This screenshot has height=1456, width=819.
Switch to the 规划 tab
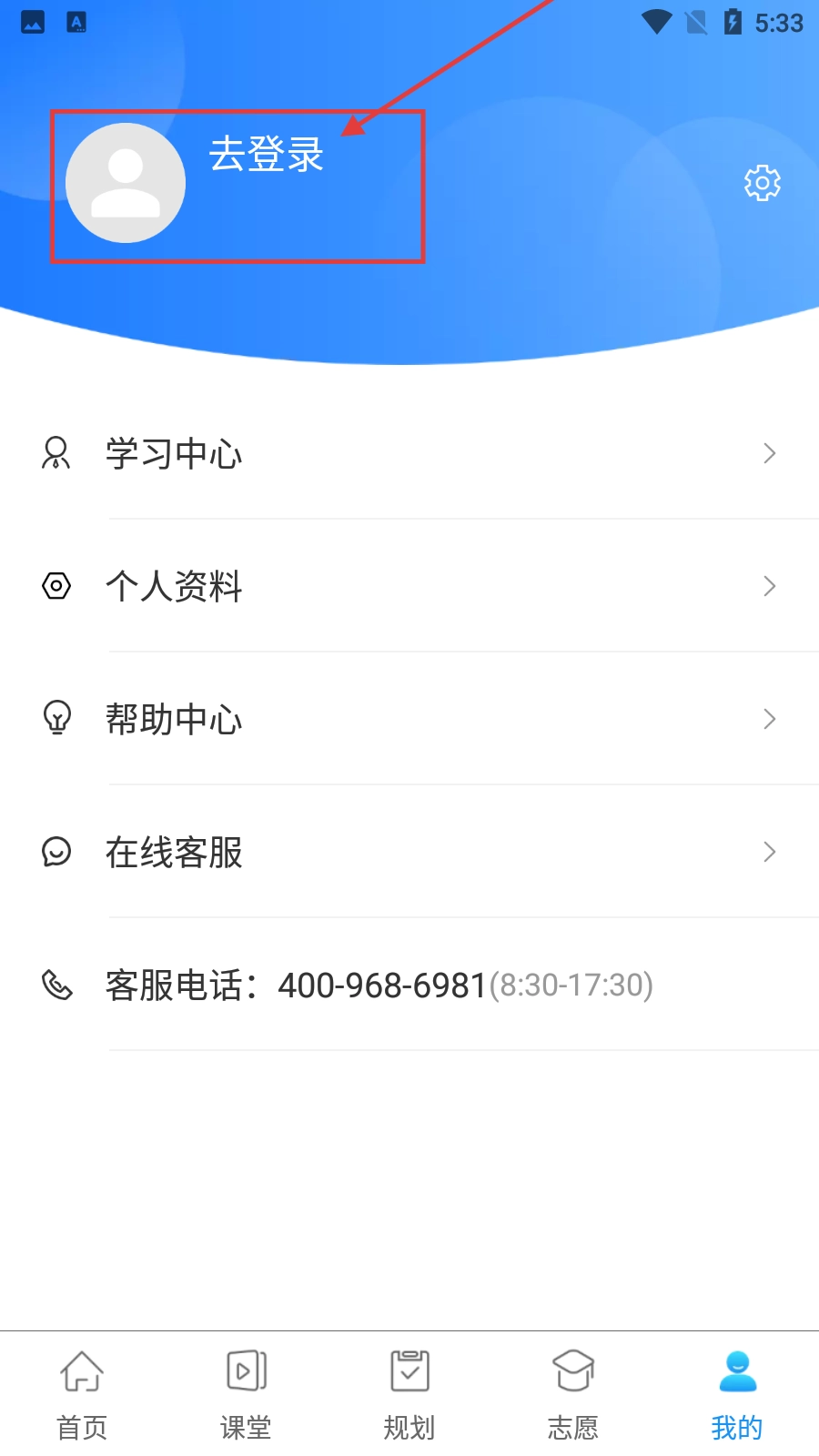(409, 1394)
